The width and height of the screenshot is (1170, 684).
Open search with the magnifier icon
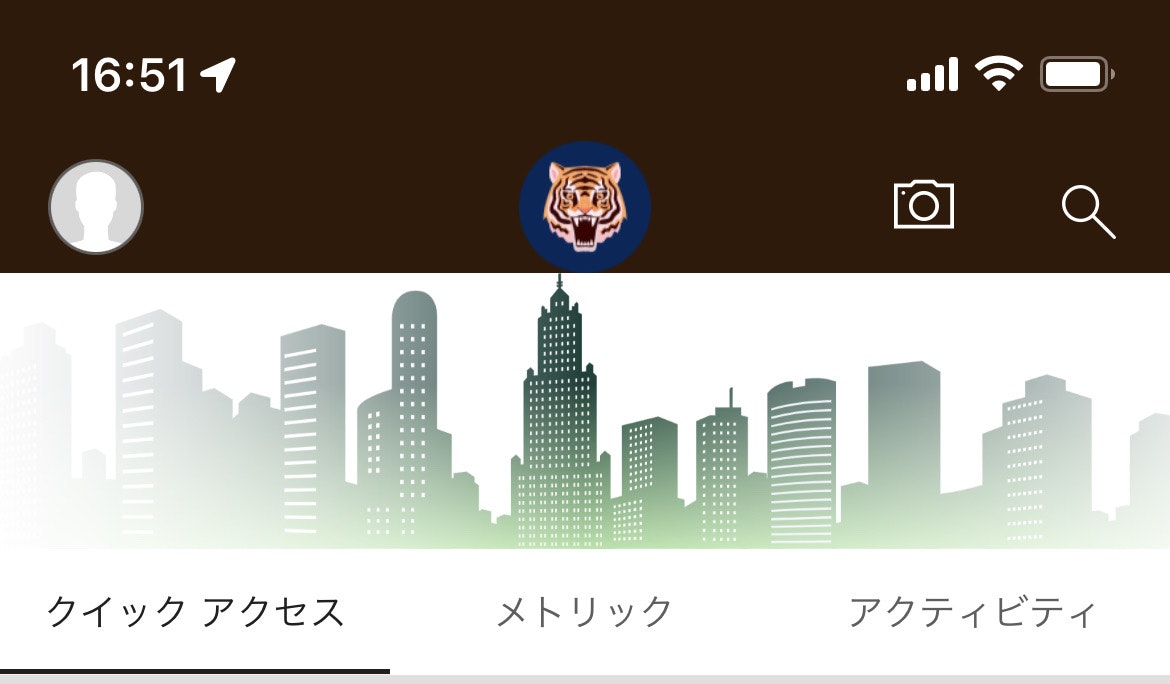tap(1087, 212)
